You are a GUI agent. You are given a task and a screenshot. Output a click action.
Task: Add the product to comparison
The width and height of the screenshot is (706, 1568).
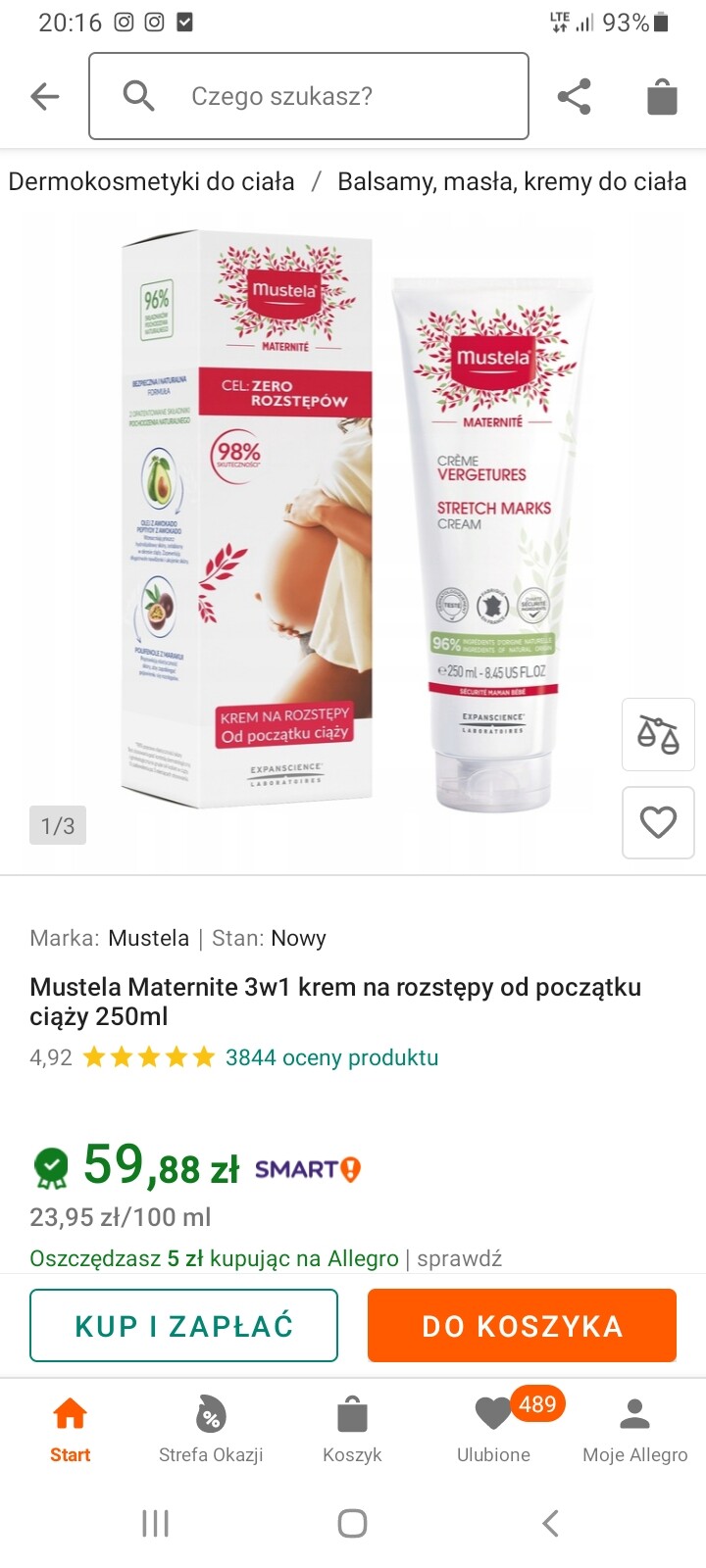click(x=658, y=734)
